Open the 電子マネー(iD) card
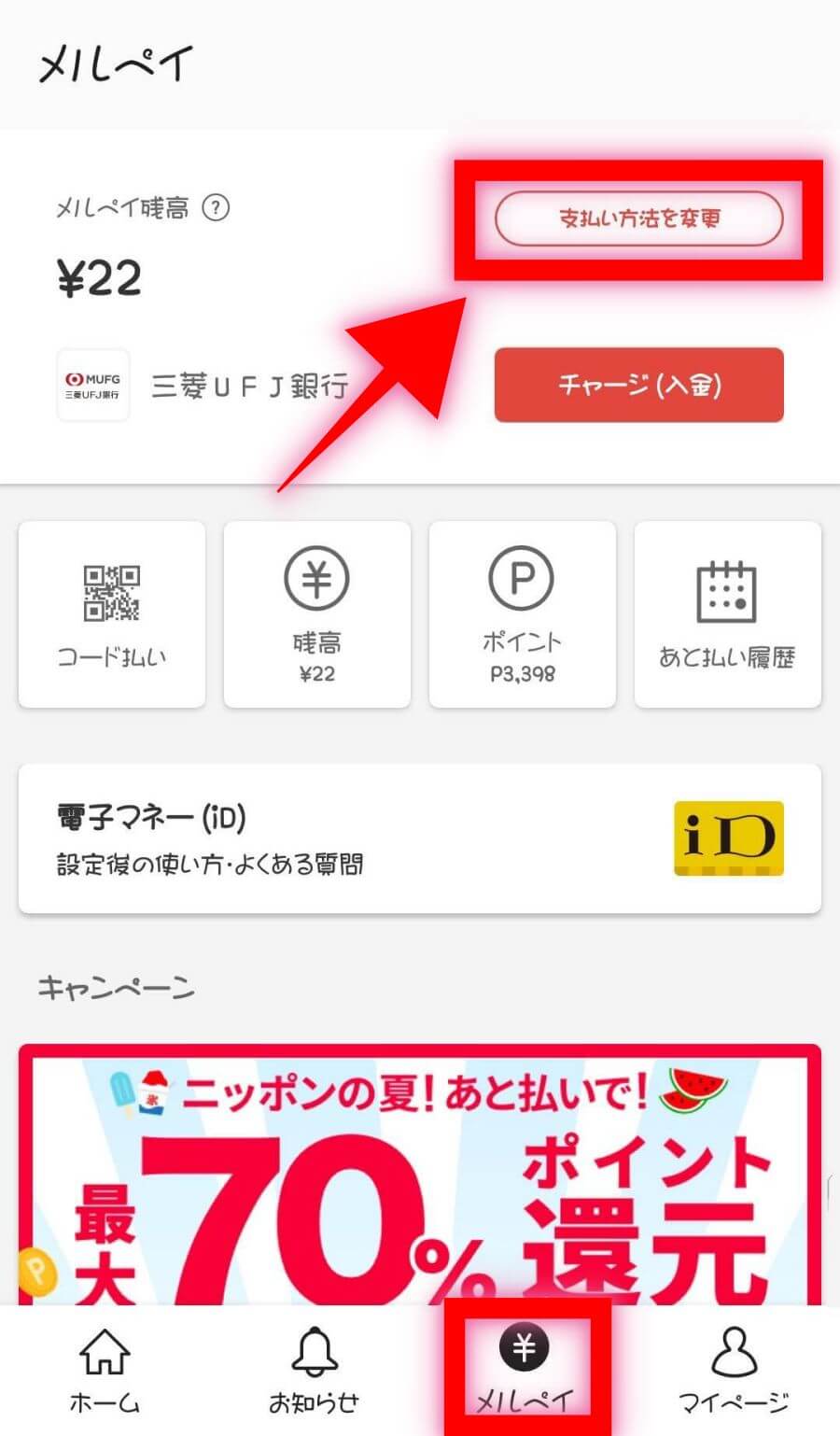840x1436 pixels. [420, 838]
